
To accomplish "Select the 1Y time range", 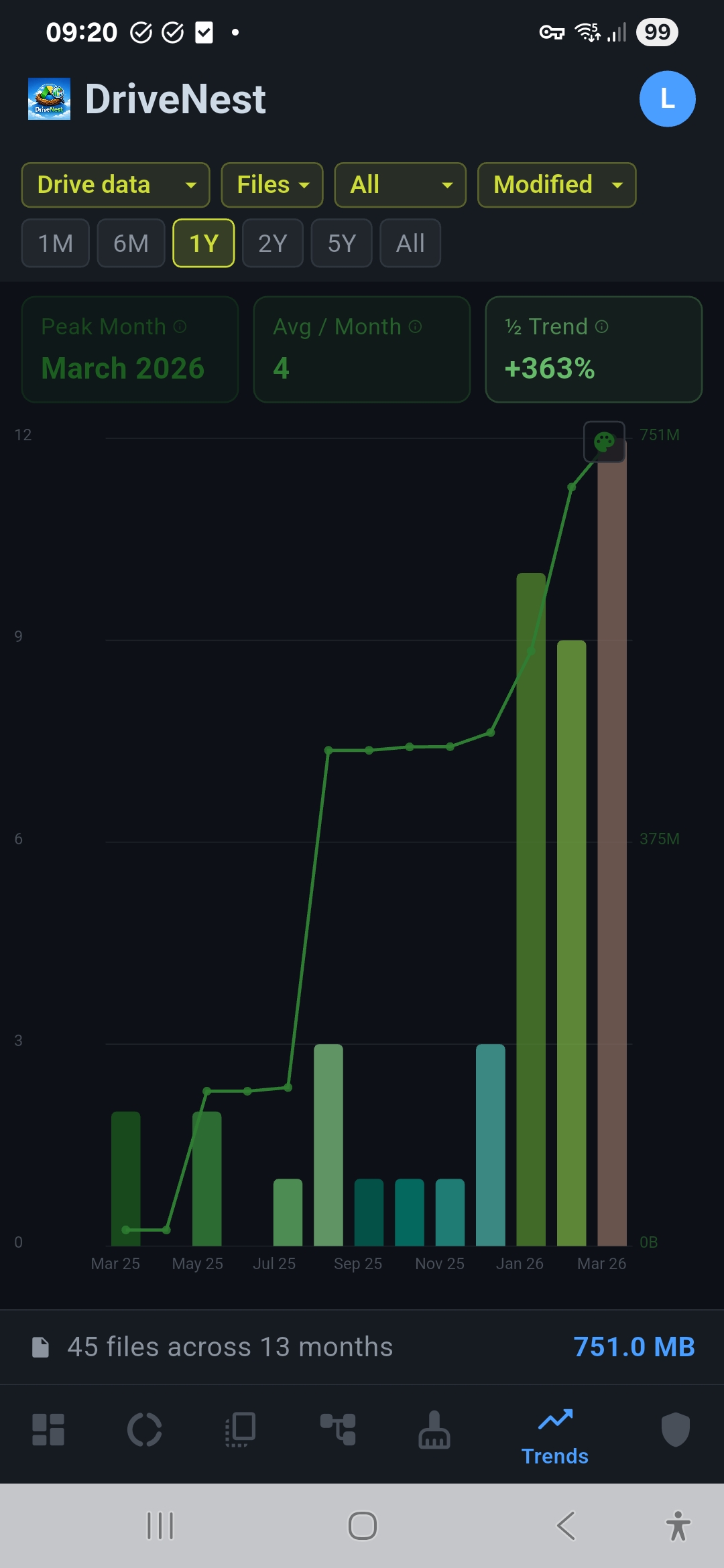I will [203, 243].
